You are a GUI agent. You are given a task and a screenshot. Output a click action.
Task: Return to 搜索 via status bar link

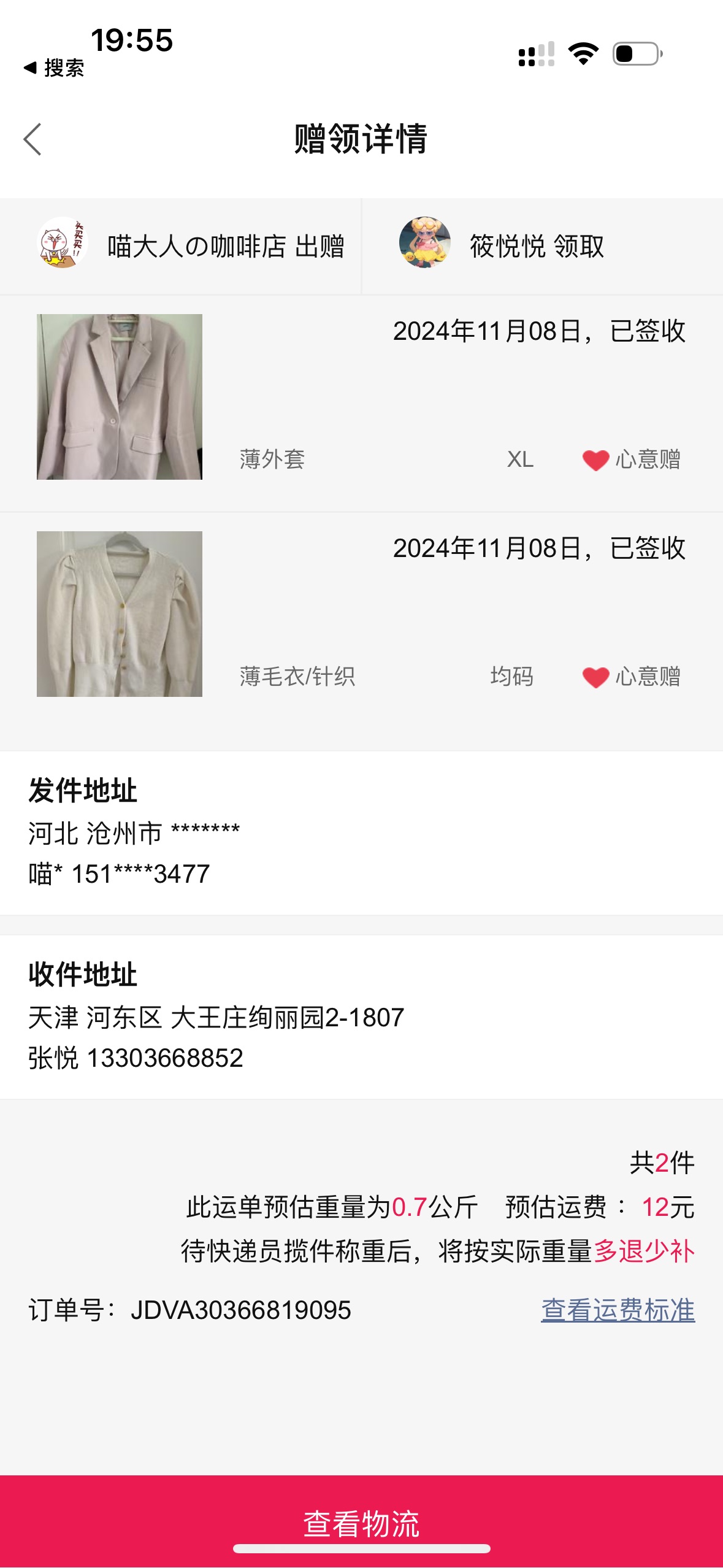54,68
